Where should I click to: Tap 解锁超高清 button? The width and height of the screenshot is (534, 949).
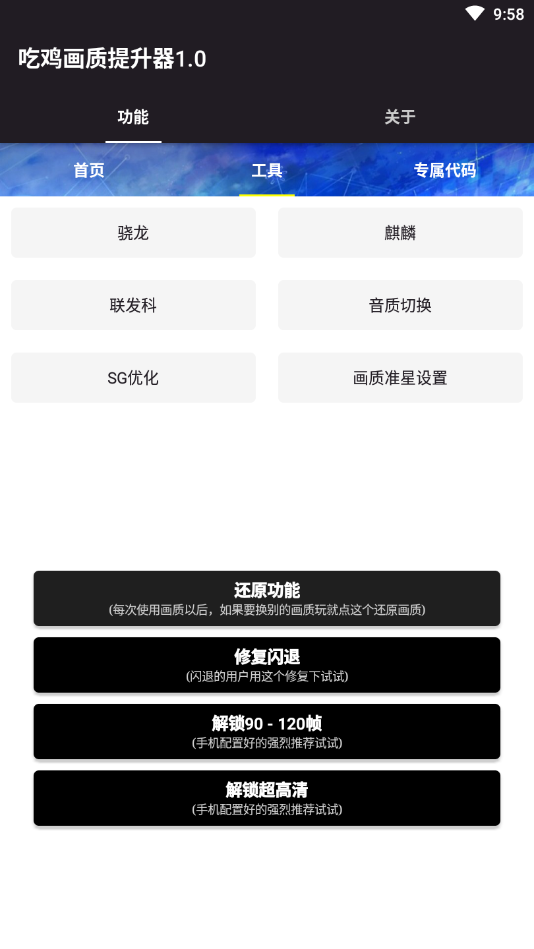267,798
